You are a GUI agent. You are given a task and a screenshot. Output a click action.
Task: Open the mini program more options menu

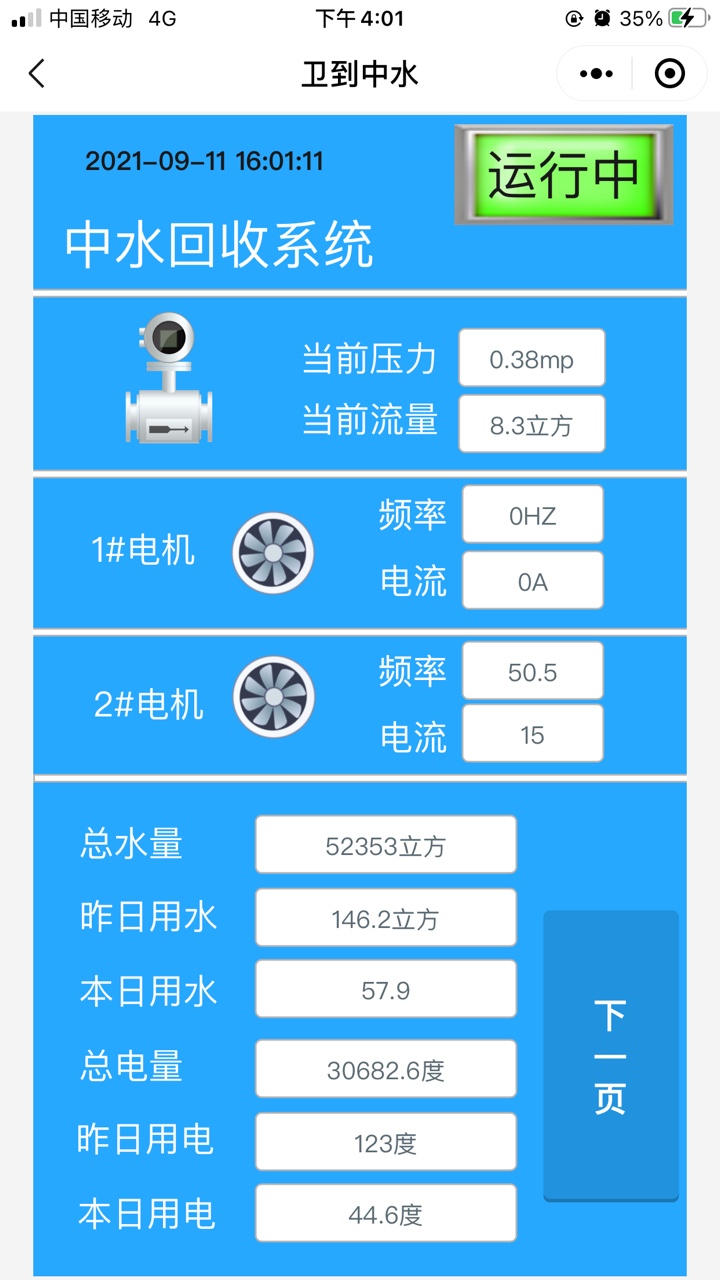pos(596,73)
